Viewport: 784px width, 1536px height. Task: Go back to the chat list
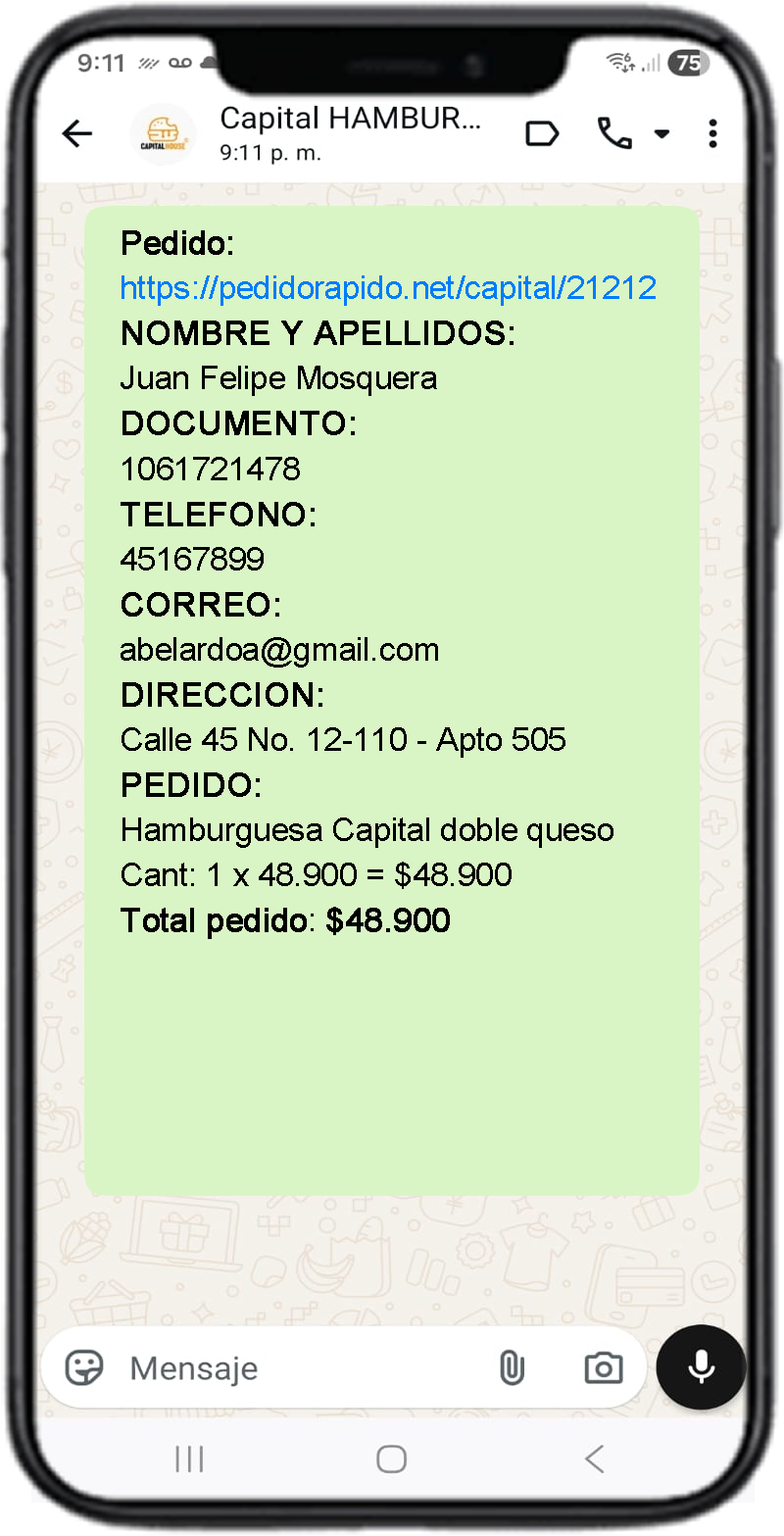click(x=76, y=134)
